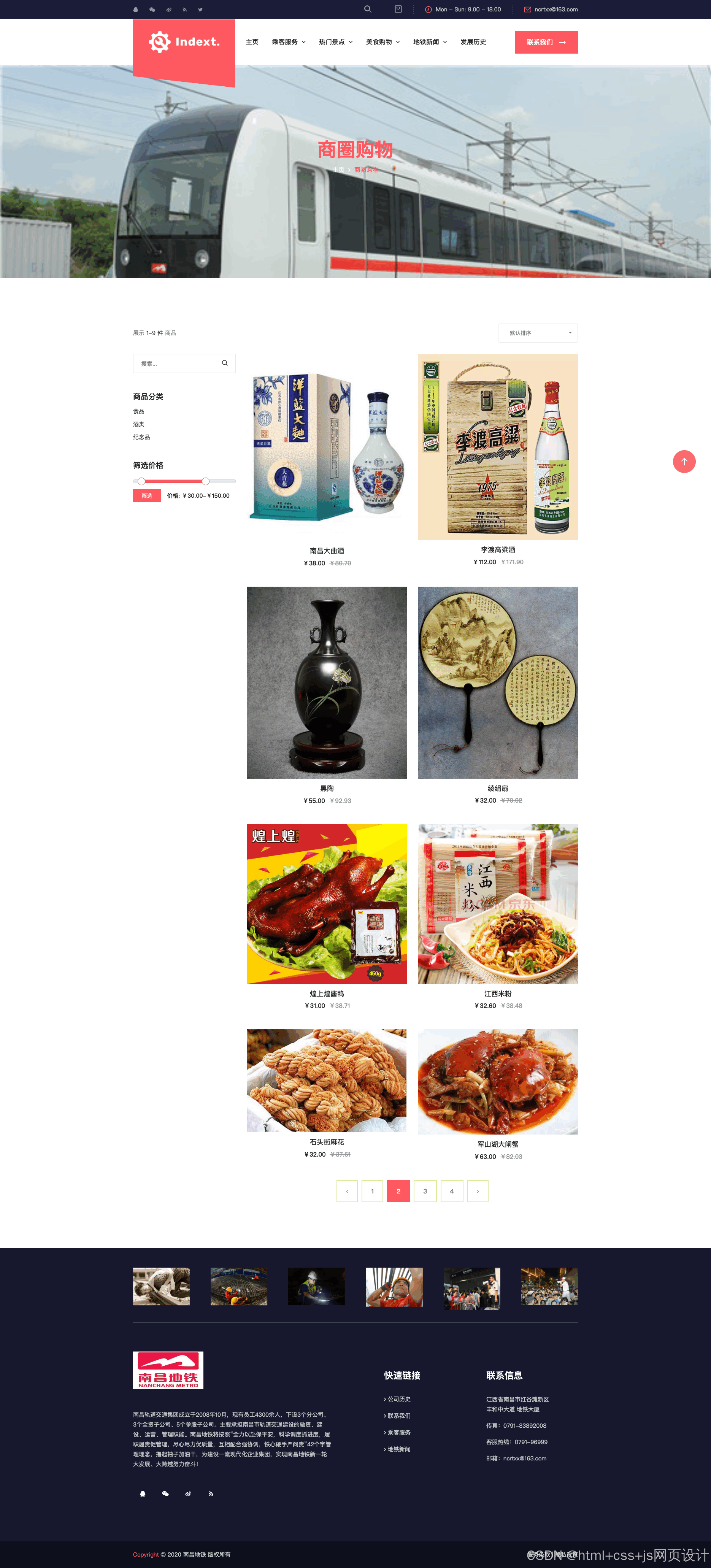Screen dimensions: 711x1568
Task: Open the 李渡高粱酒 product
Action: click(497, 550)
